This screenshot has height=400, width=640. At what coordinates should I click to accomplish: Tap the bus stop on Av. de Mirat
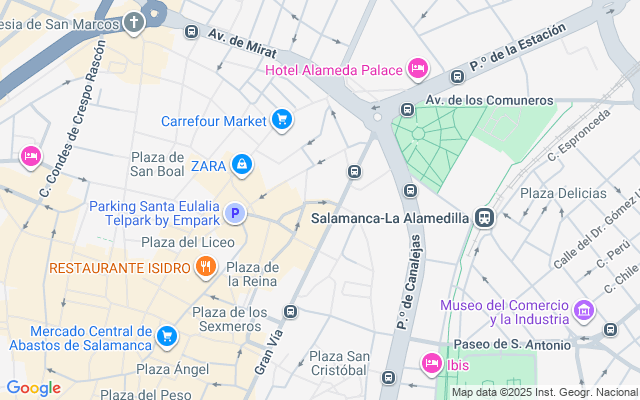coord(191,33)
